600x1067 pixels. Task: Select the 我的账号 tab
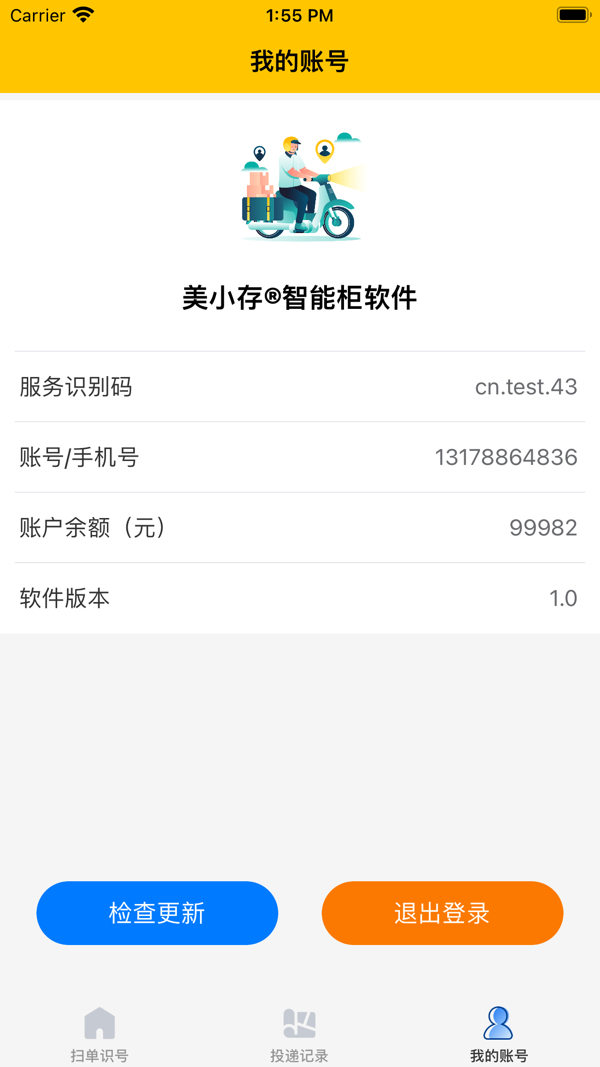[x=498, y=1034]
